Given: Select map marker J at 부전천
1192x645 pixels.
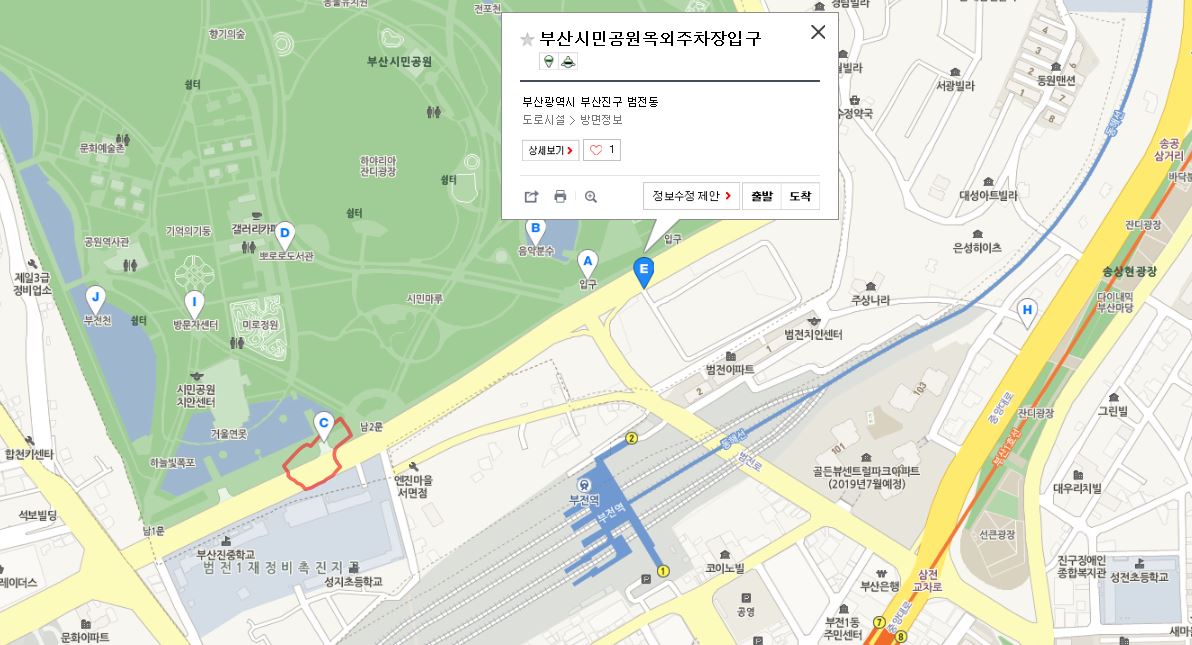Looking at the screenshot, I should click(x=96, y=298).
